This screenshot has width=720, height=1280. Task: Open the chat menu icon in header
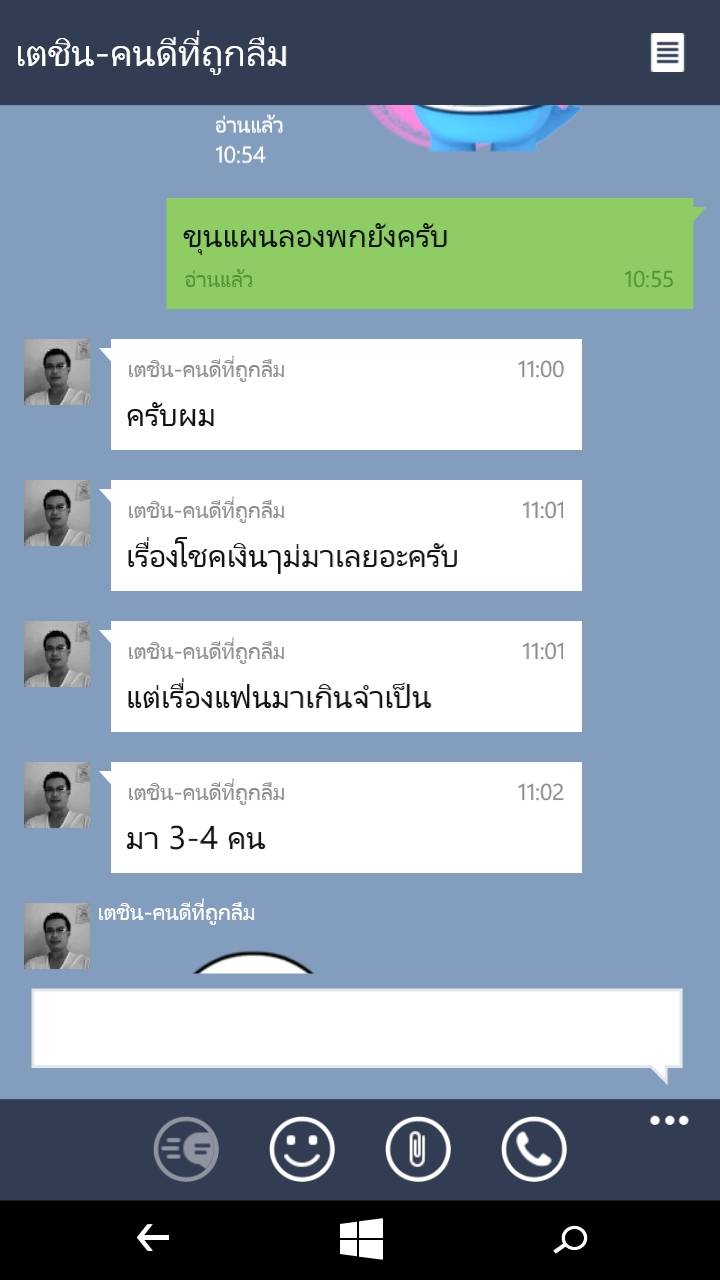[x=667, y=52]
